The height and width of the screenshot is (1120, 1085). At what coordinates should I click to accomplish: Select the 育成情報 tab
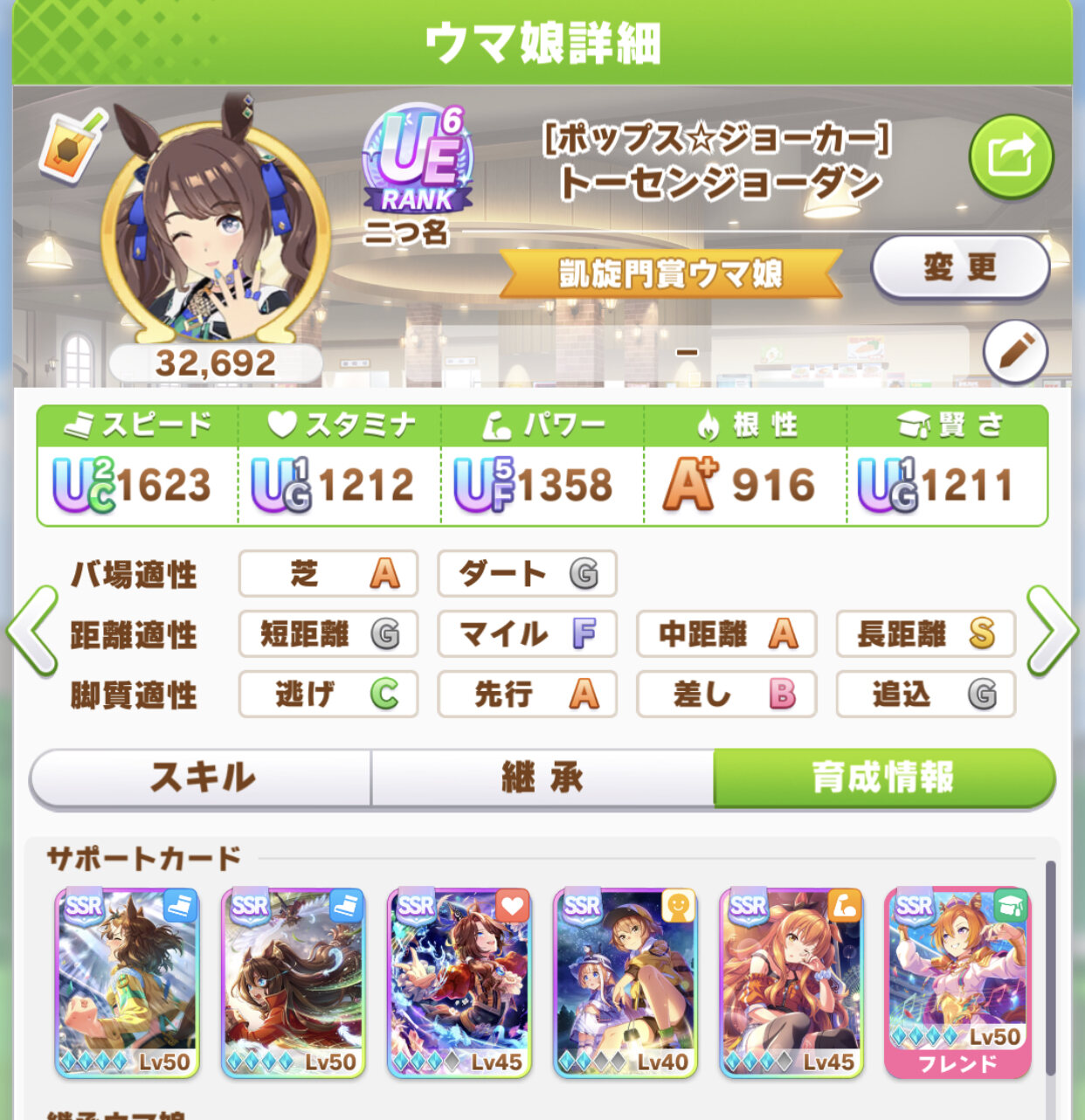(883, 778)
